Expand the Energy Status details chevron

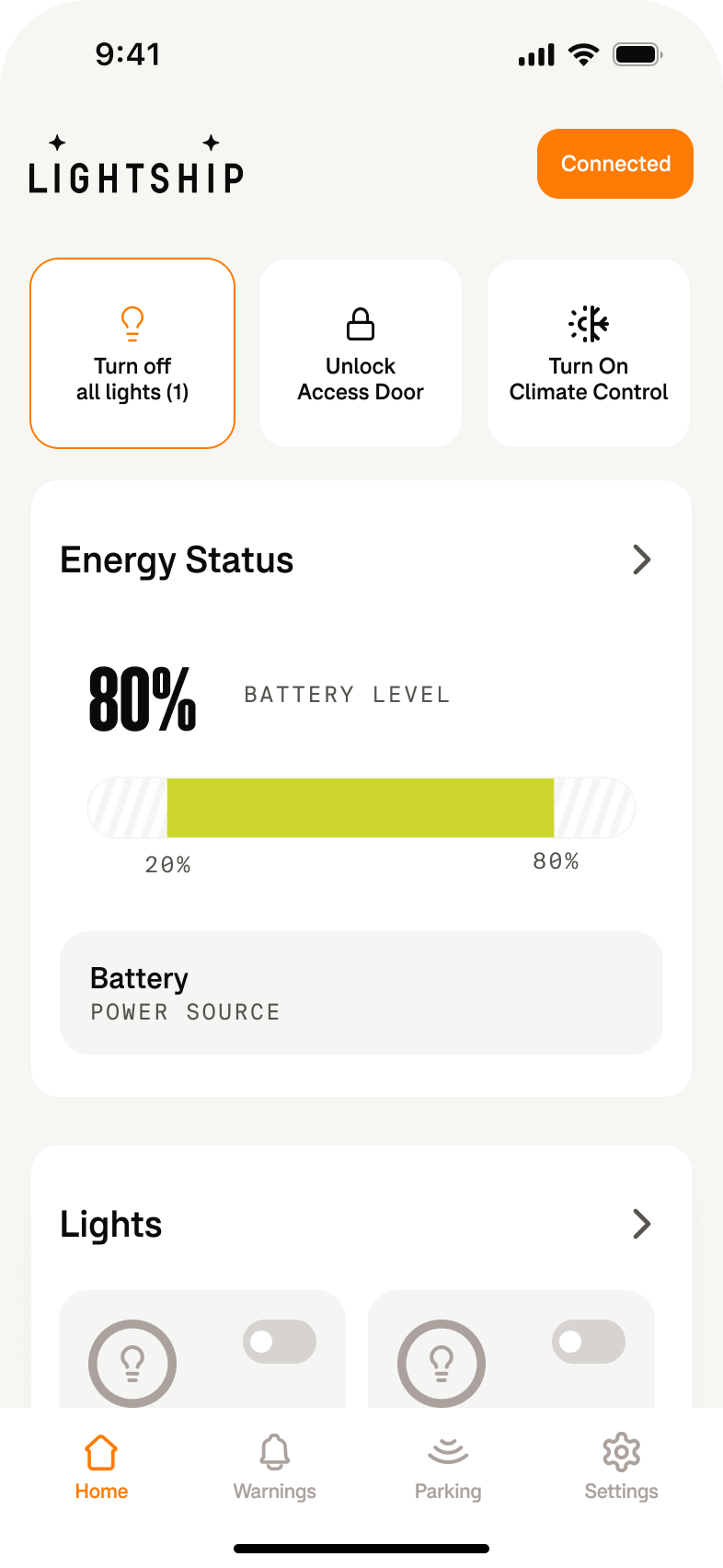point(641,559)
